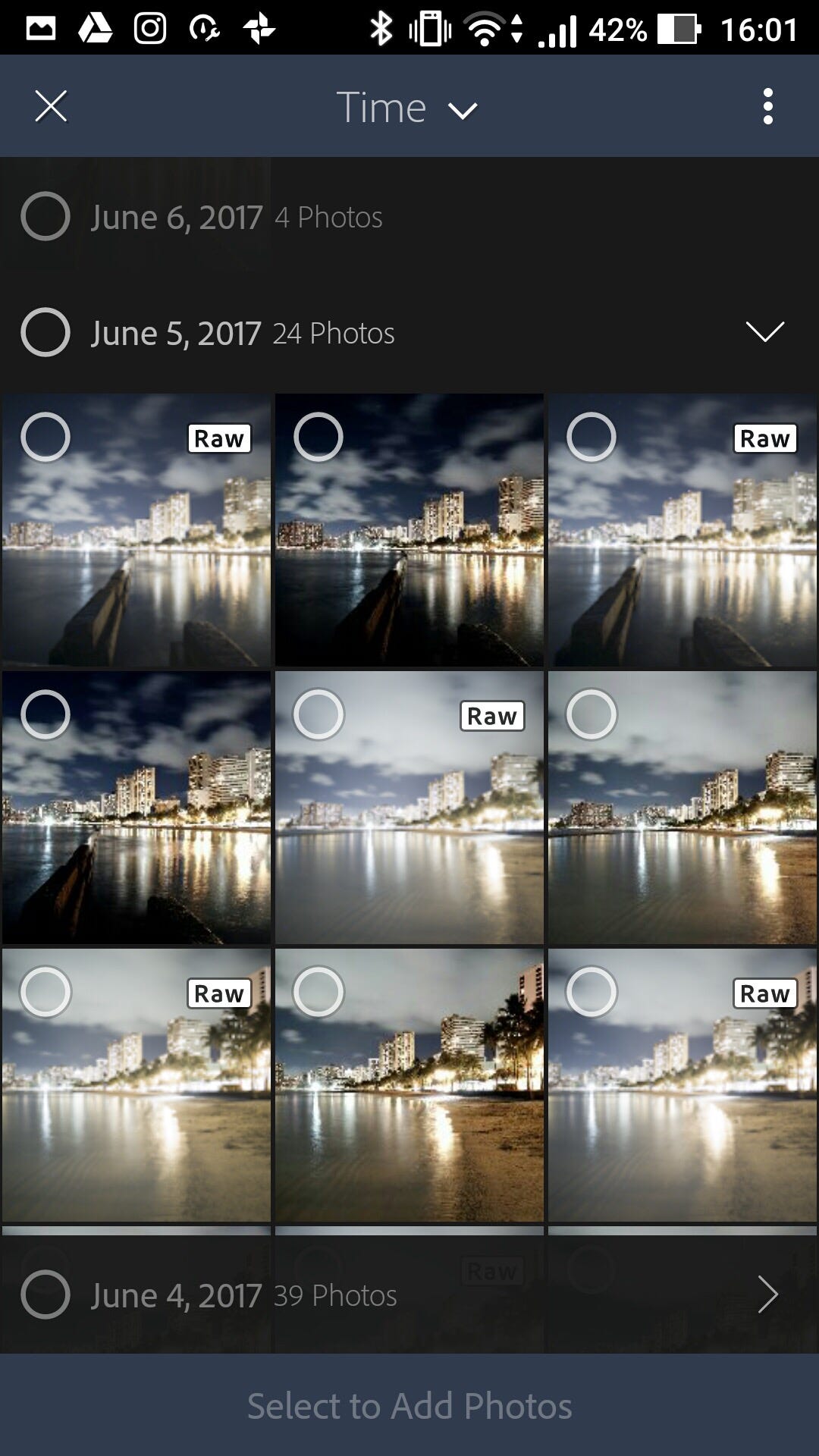The image size is (819, 1456).
Task: Open the three-dot overflow menu
Action: [x=767, y=106]
